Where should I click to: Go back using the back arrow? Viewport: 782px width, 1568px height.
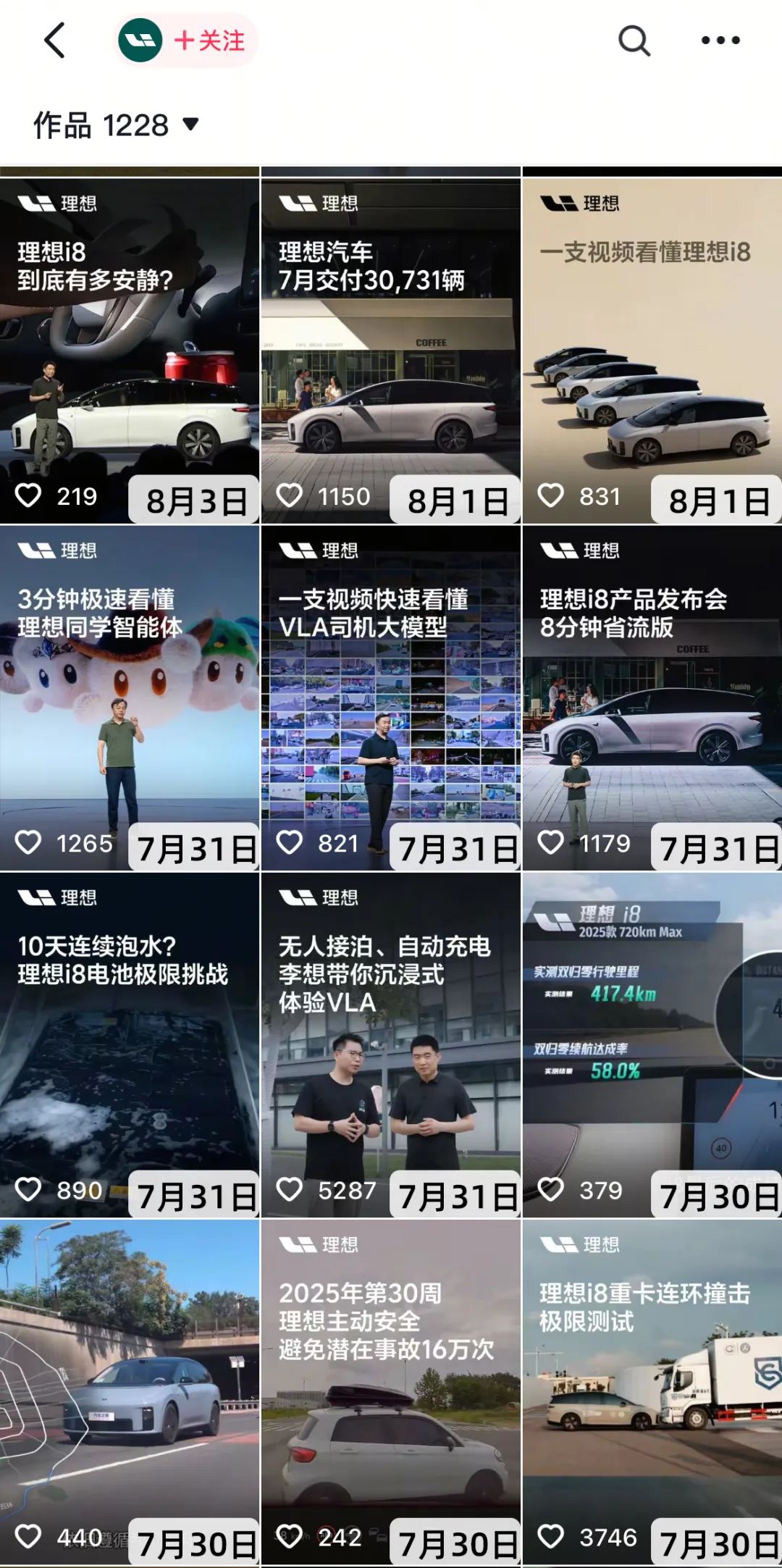[55, 40]
